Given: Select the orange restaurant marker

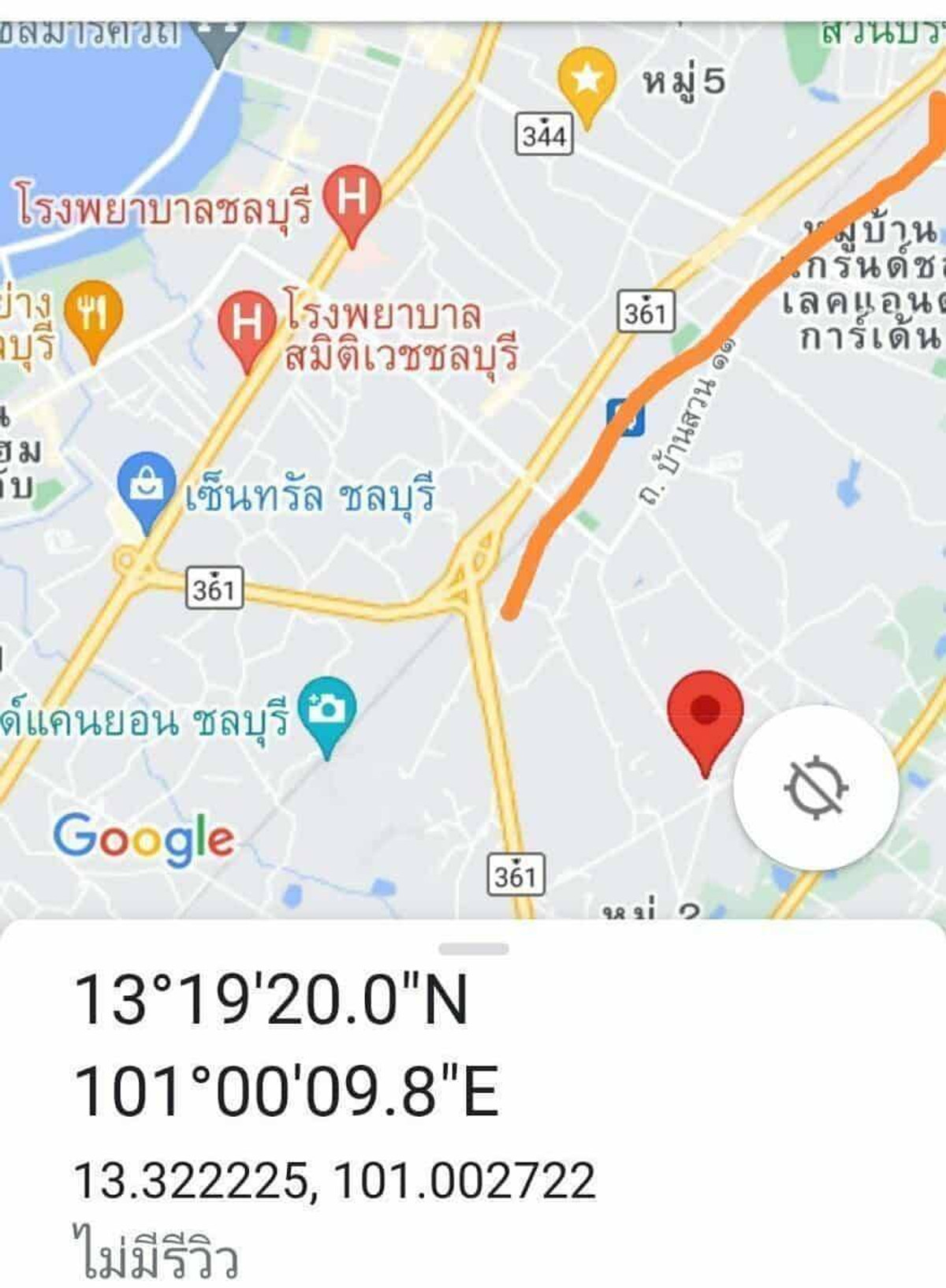Looking at the screenshot, I should coord(93,315).
